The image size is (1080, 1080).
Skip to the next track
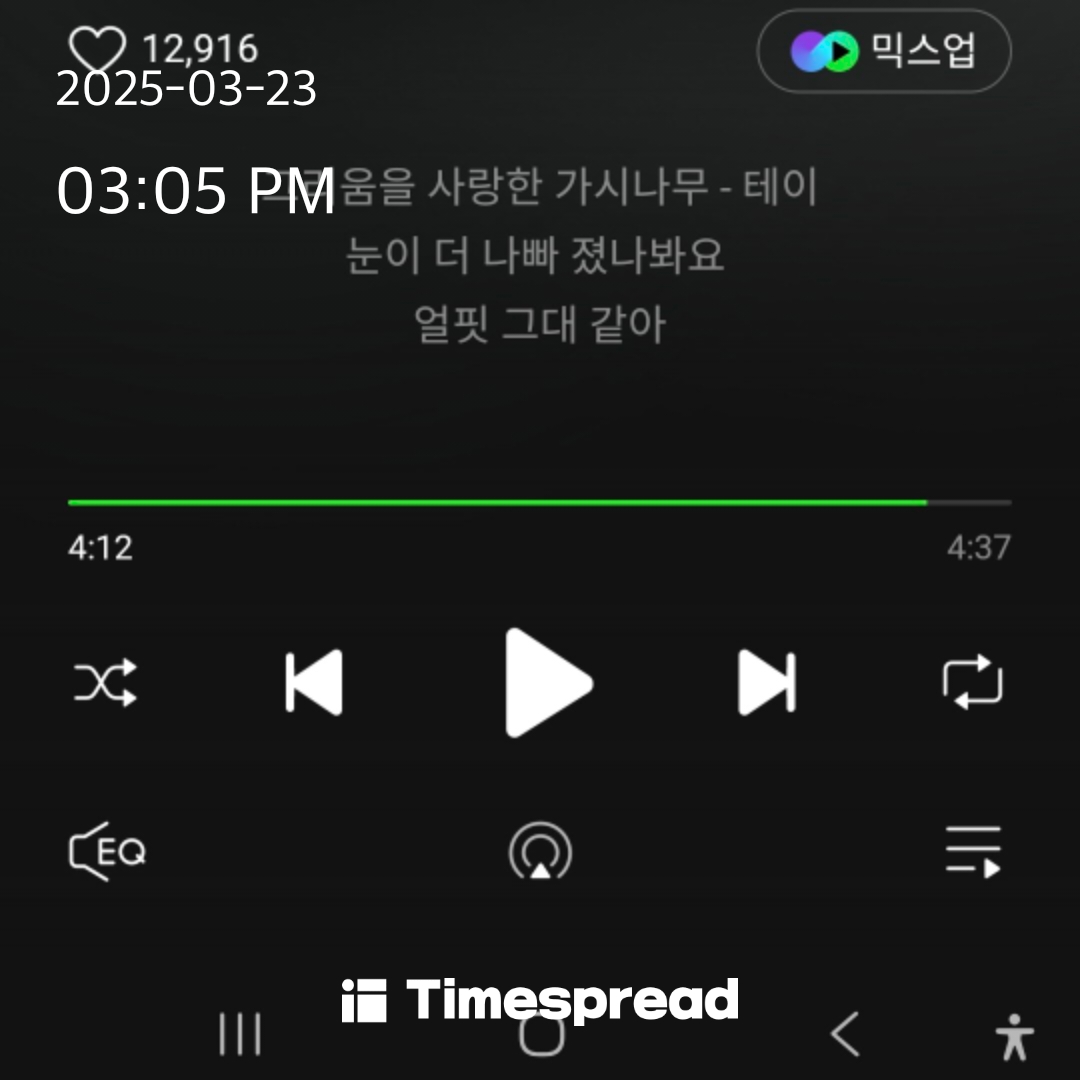coord(767,683)
